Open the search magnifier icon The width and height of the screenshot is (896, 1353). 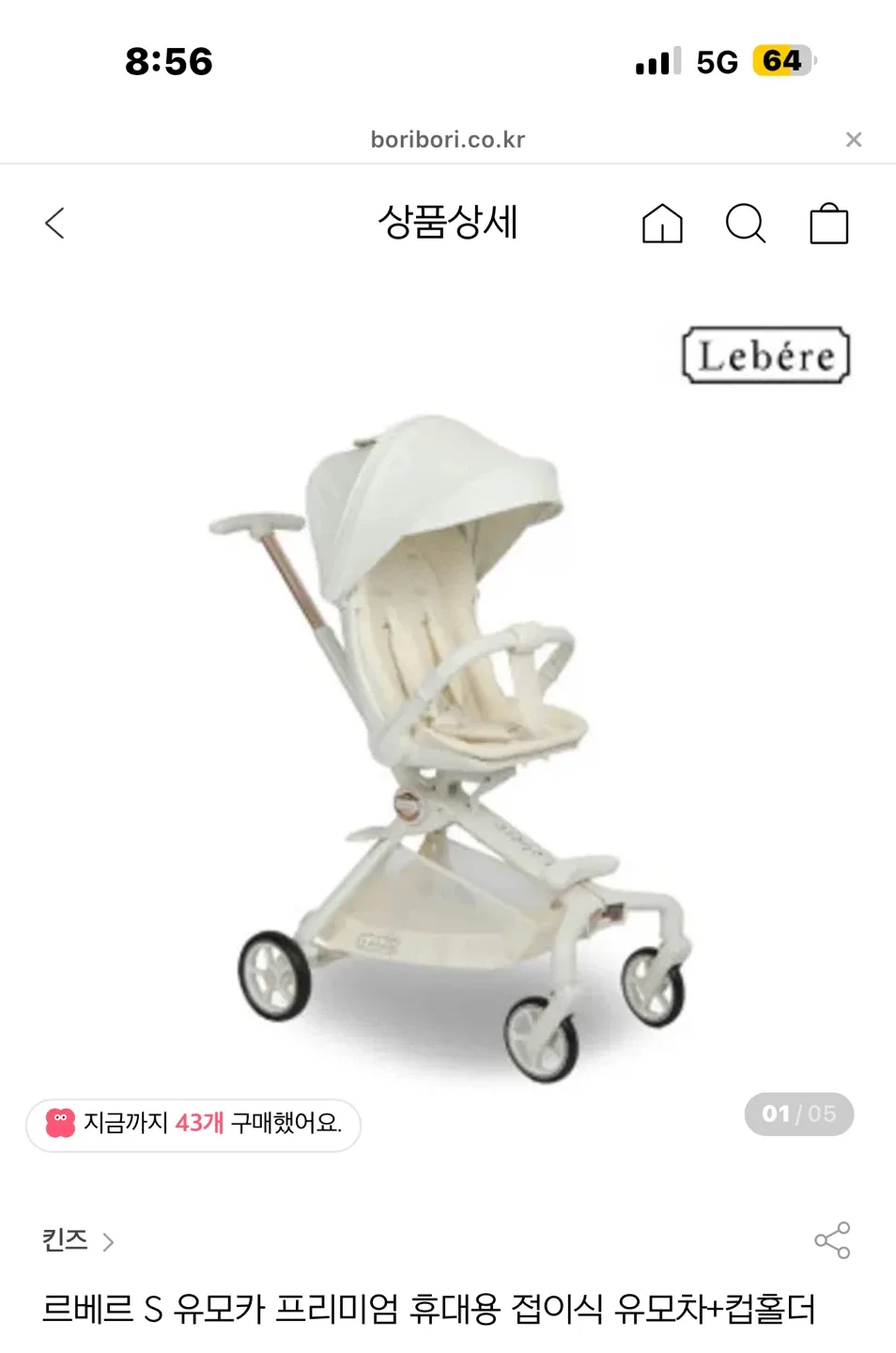pos(746,224)
